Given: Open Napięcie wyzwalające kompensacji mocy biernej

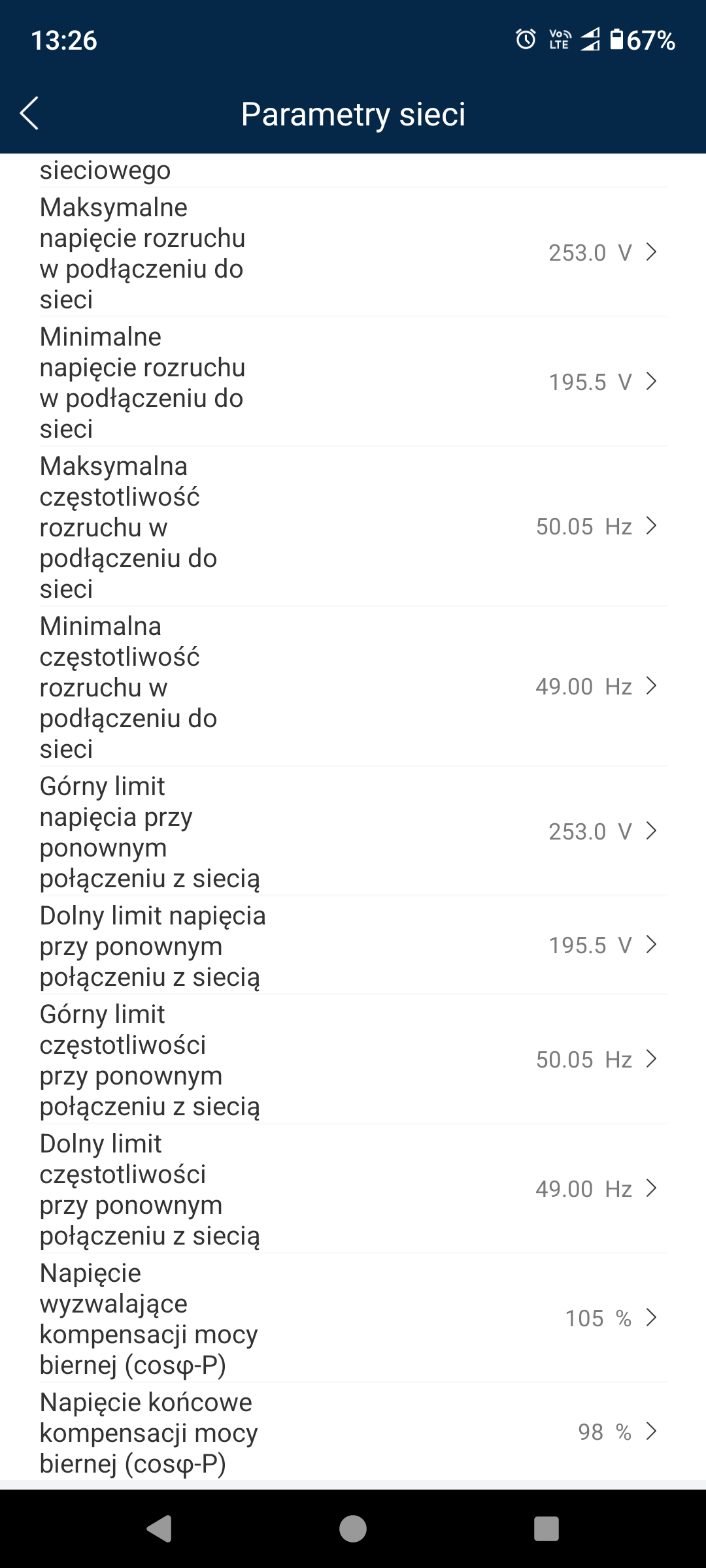Looking at the screenshot, I should [353, 1318].
